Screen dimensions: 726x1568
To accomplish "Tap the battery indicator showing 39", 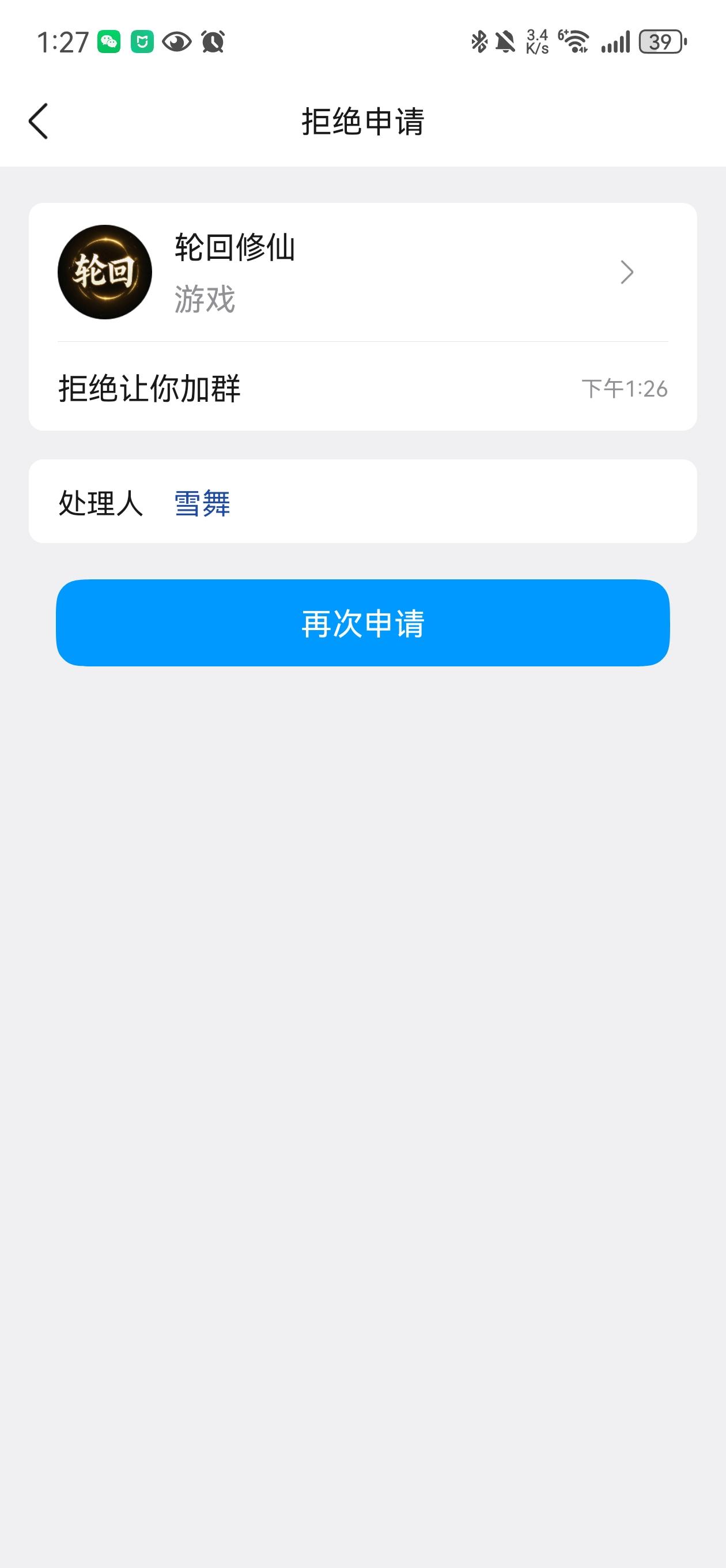I will coord(660,42).
